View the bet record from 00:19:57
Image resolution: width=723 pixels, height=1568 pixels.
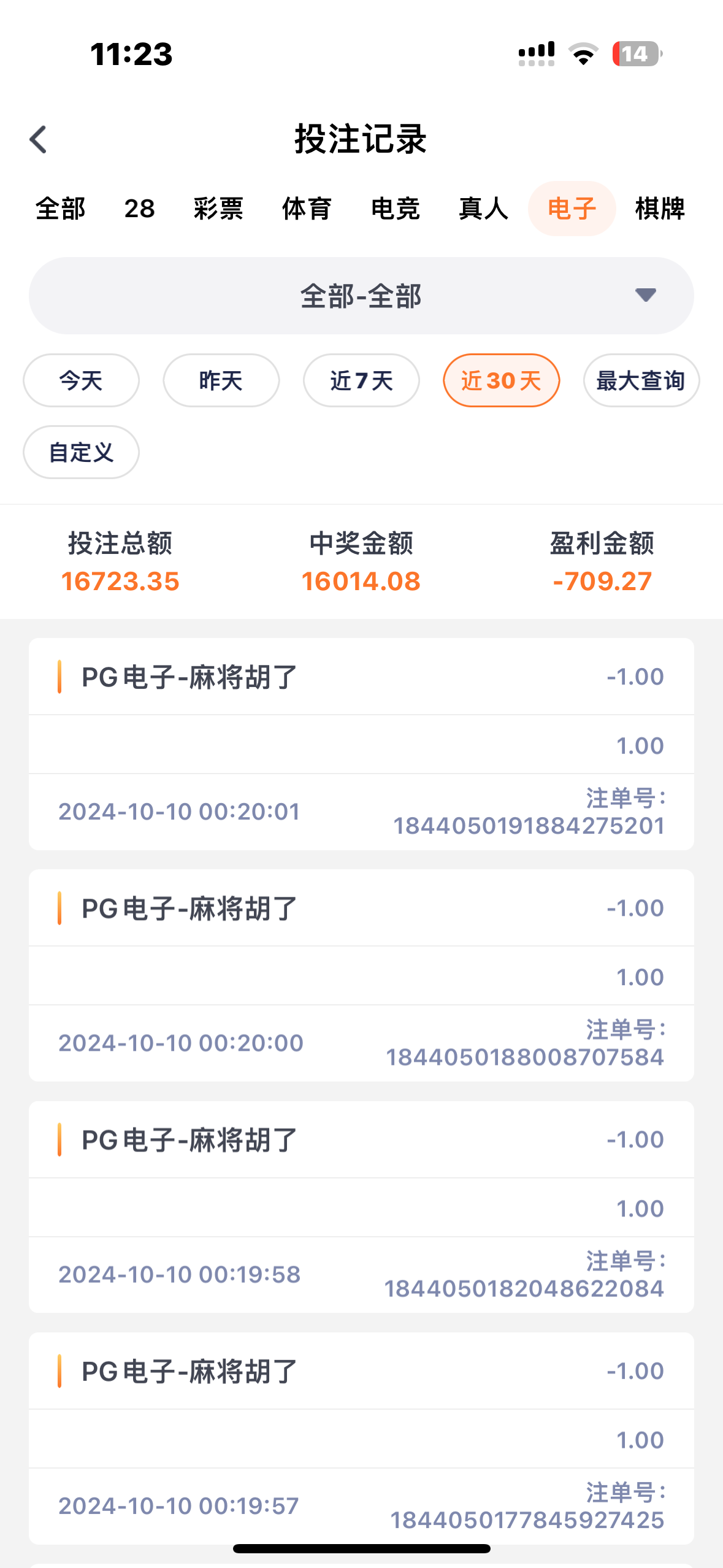(361, 1438)
